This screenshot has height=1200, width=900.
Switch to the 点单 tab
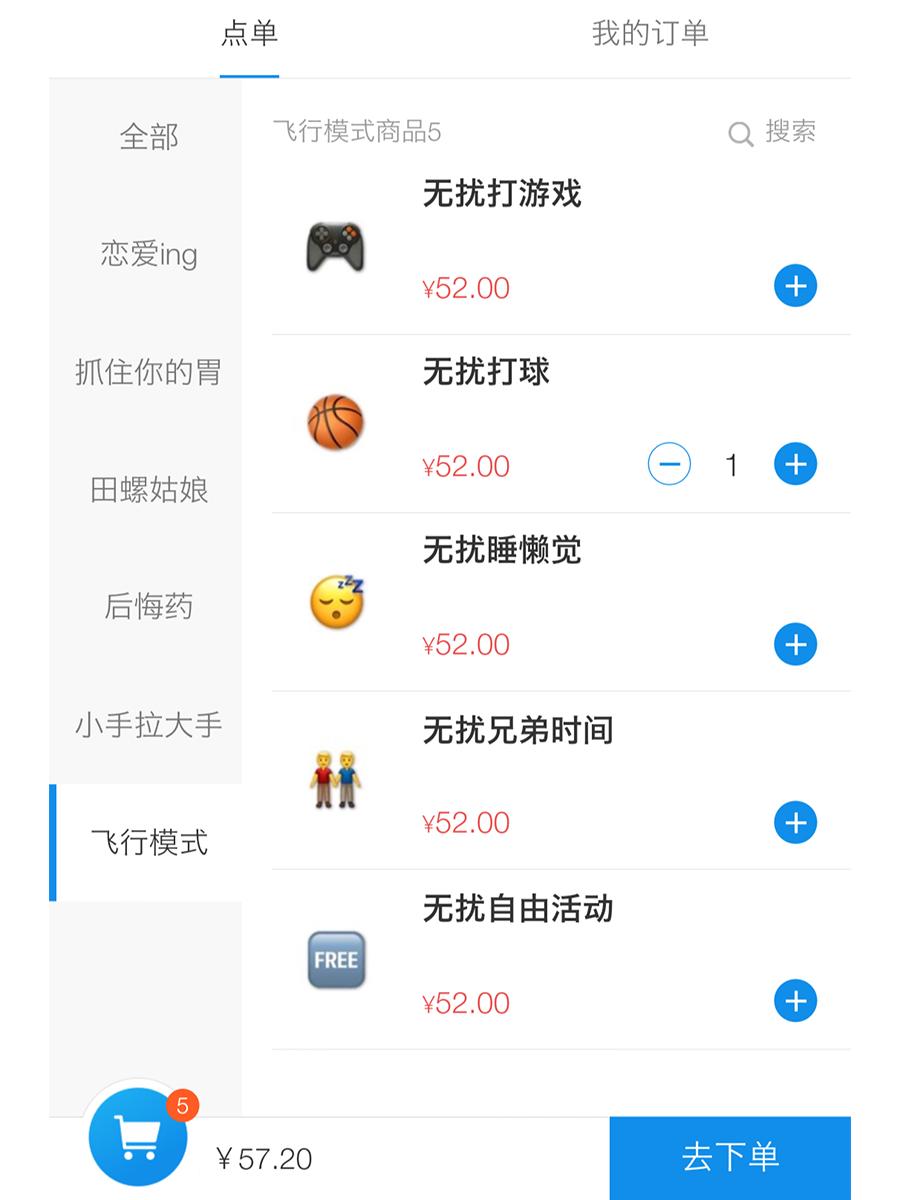pyautogui.click(x=250, y=33)
